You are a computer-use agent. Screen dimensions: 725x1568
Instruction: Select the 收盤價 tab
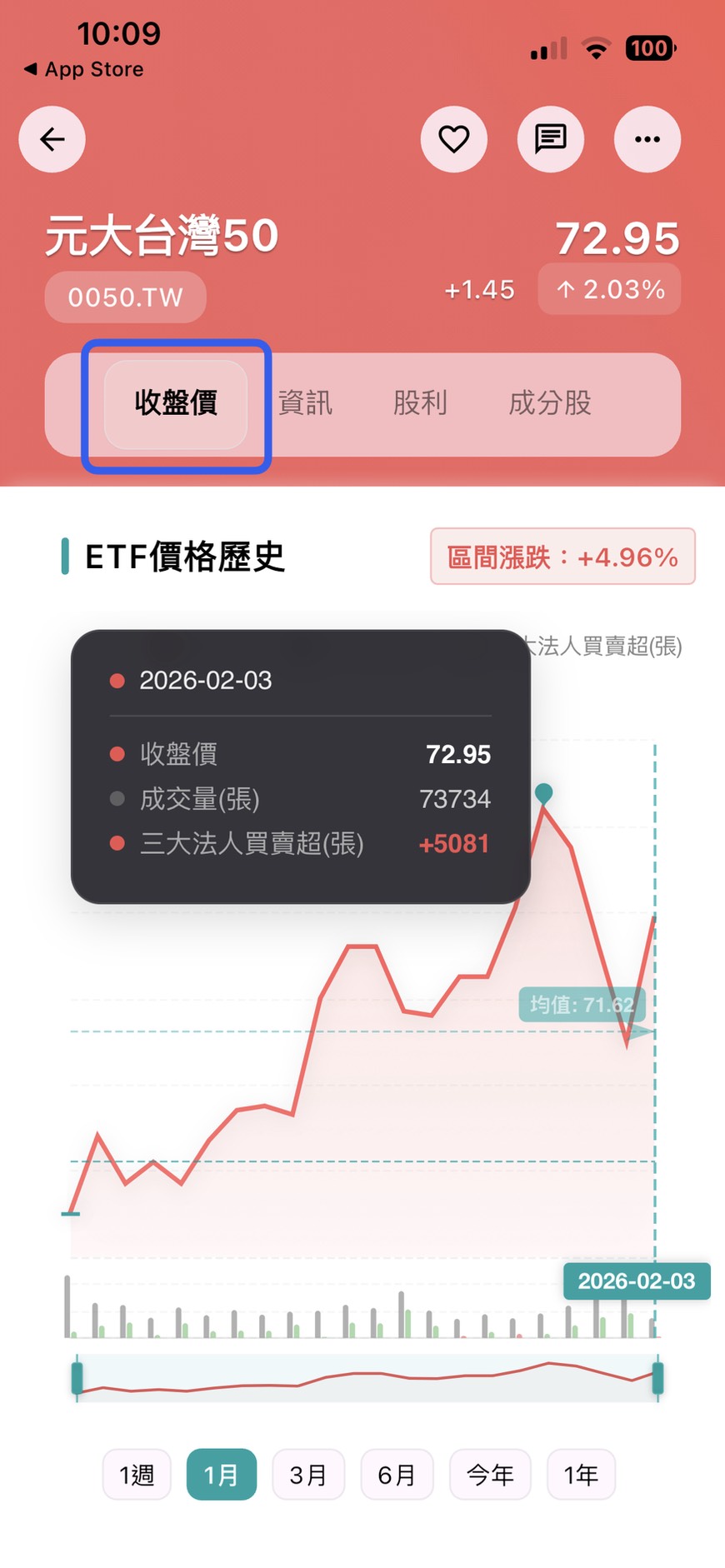coord(176,404)
